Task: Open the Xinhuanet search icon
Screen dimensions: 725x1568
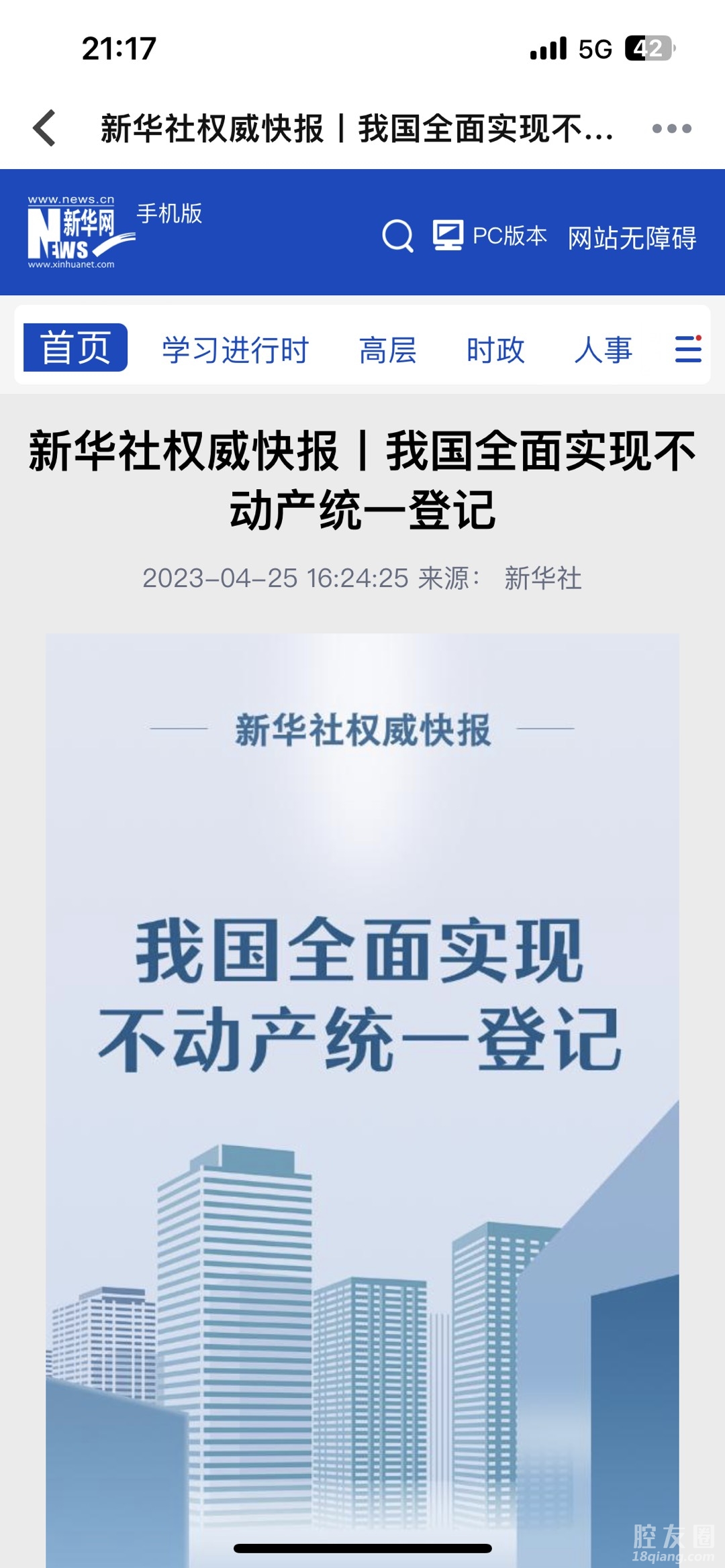Action: pyautogui.click(x=397, y=236)
